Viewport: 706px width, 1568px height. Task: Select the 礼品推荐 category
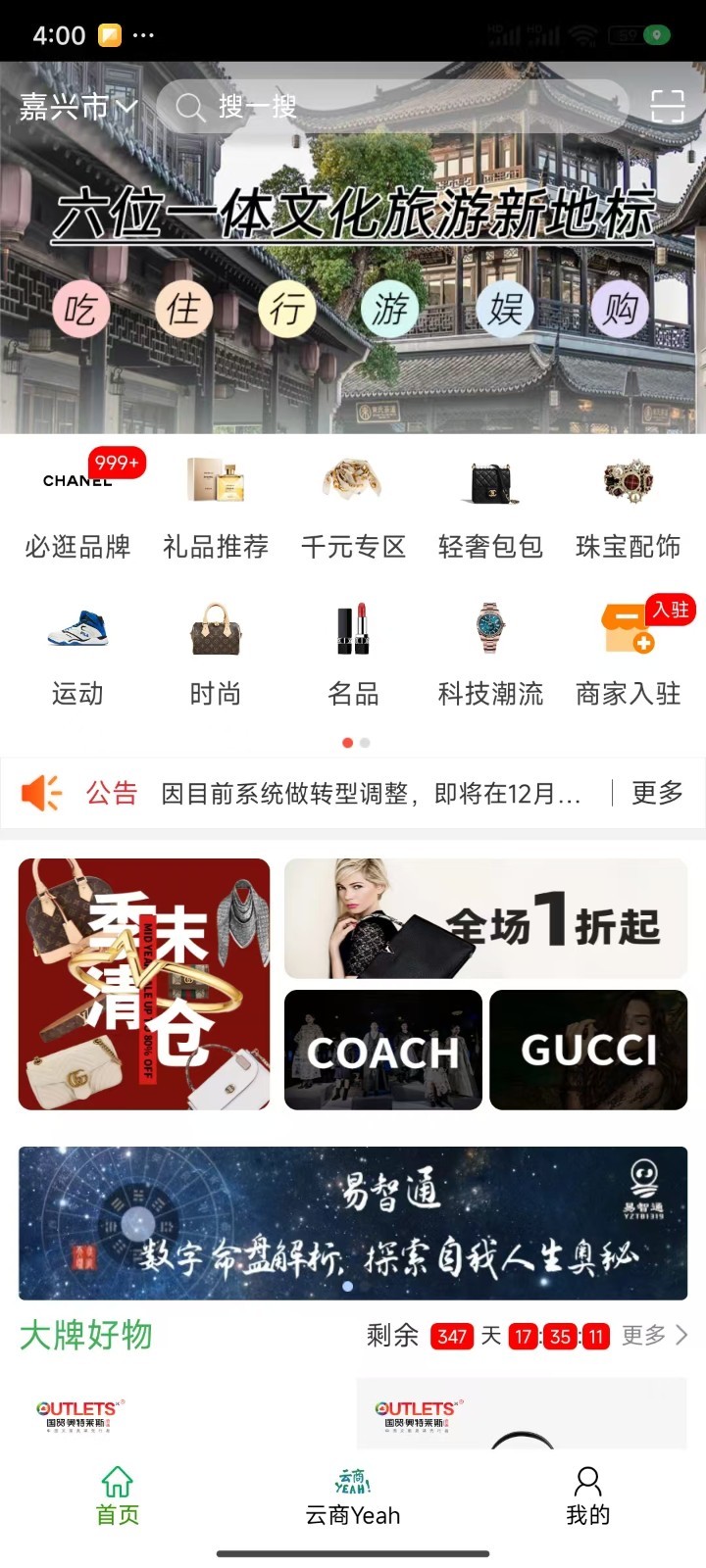(x=216, y=506)
